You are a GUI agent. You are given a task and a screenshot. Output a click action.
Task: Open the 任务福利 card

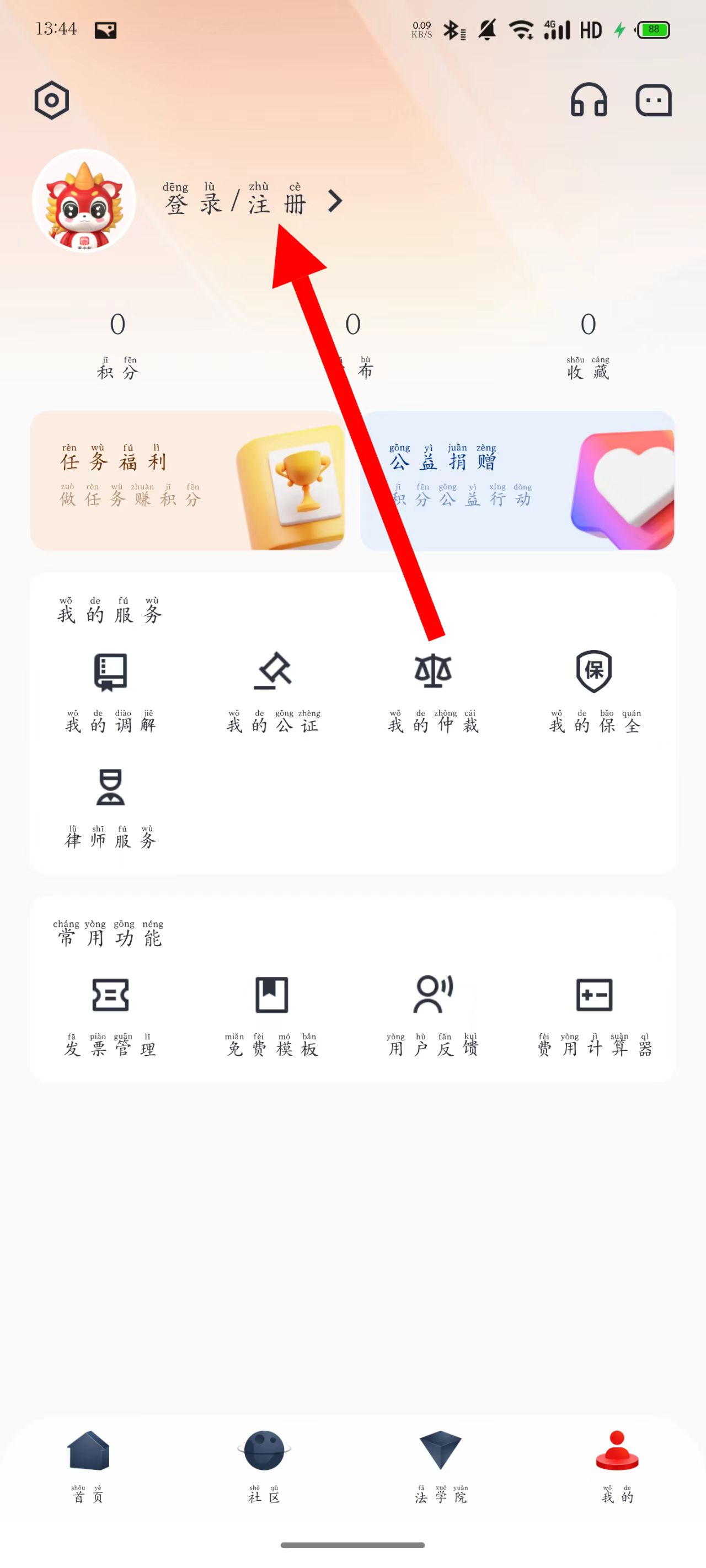pos(187,481)
